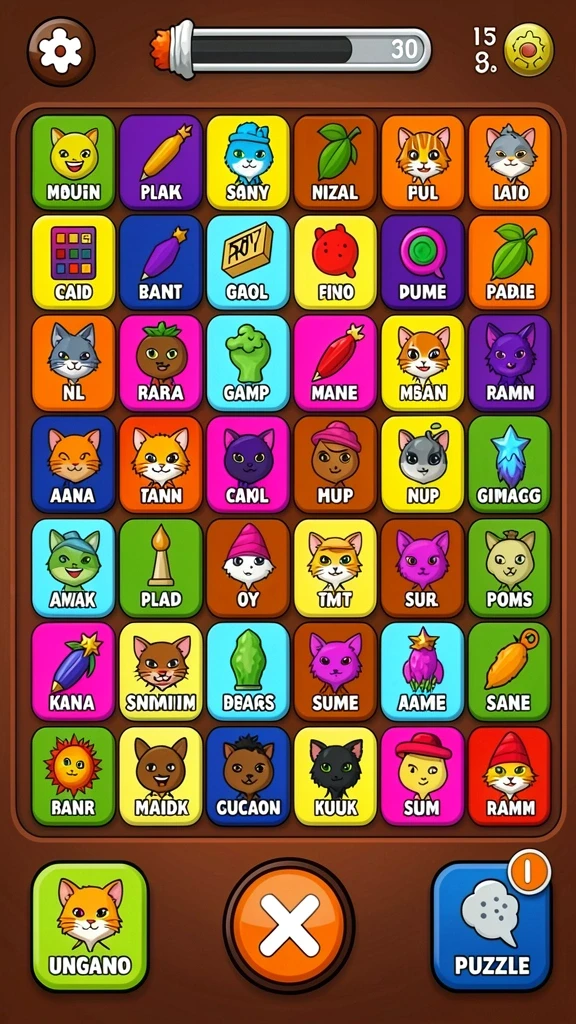The image size is (576, 1024).
Task: Open the settings gear button
Action: 61,51
